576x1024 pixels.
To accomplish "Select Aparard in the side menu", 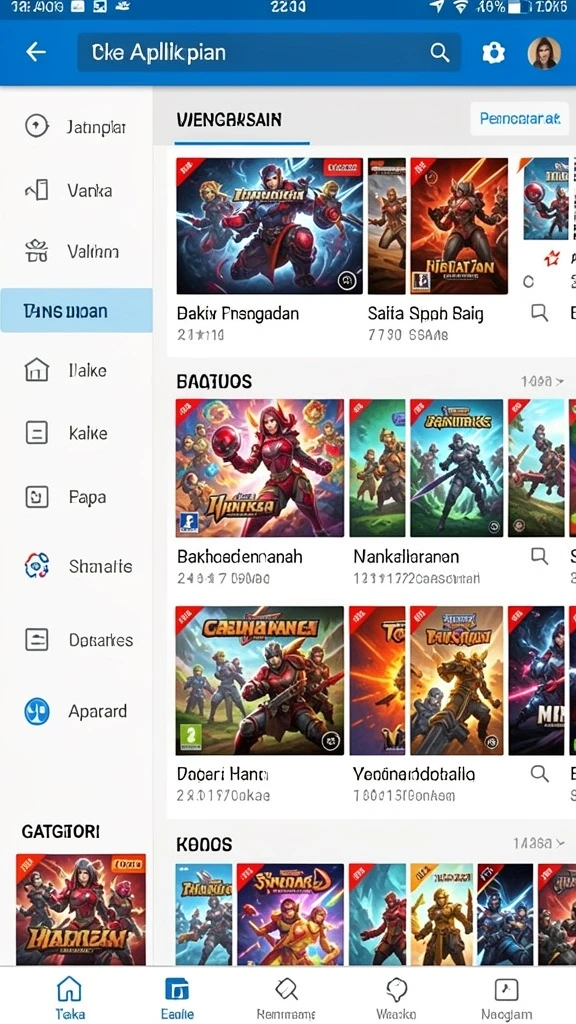I will pos(76,711).
